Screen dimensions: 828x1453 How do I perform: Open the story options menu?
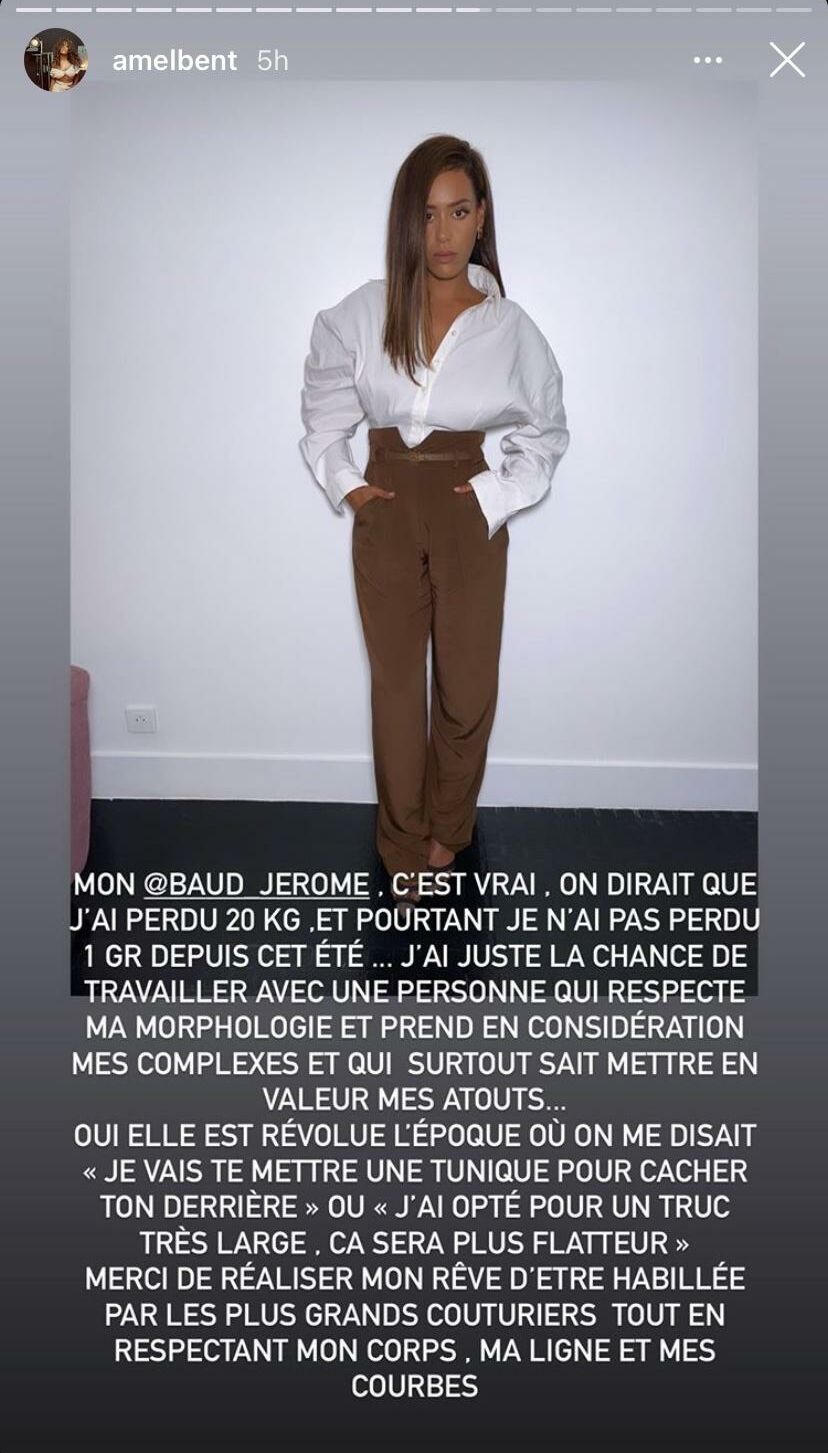[707, 60]
